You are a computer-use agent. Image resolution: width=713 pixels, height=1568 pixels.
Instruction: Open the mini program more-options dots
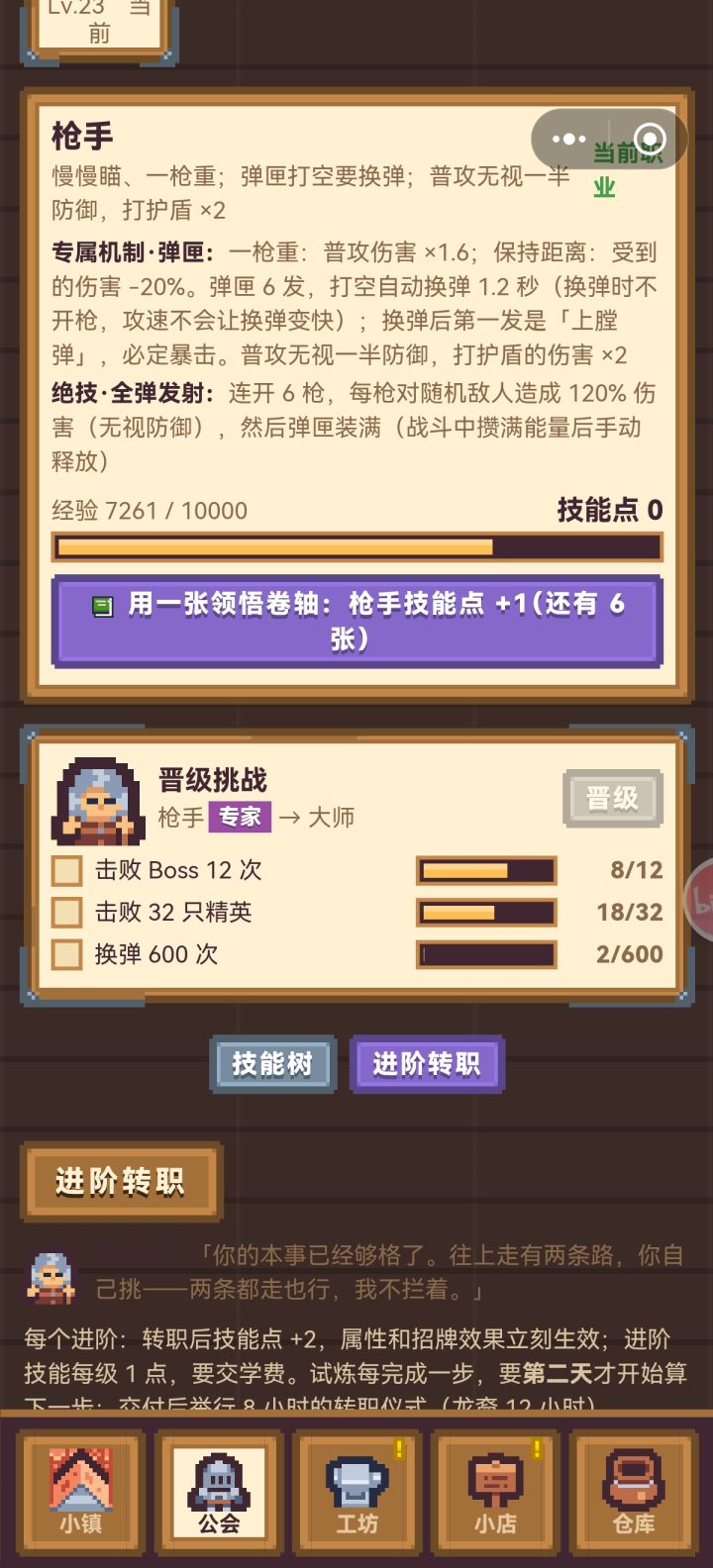point(569,140)
